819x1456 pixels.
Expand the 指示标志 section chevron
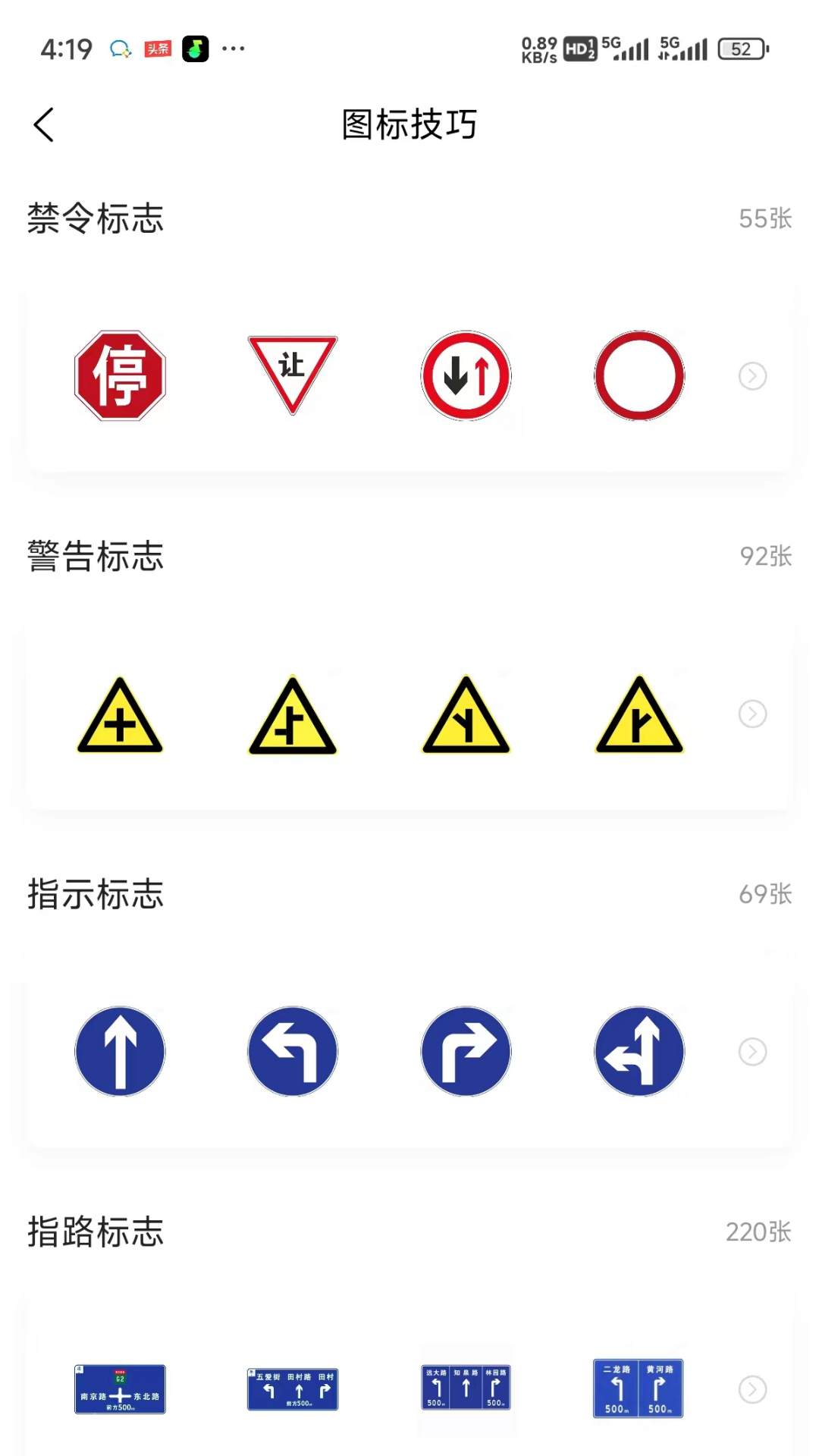click(x=752, y=1052)
